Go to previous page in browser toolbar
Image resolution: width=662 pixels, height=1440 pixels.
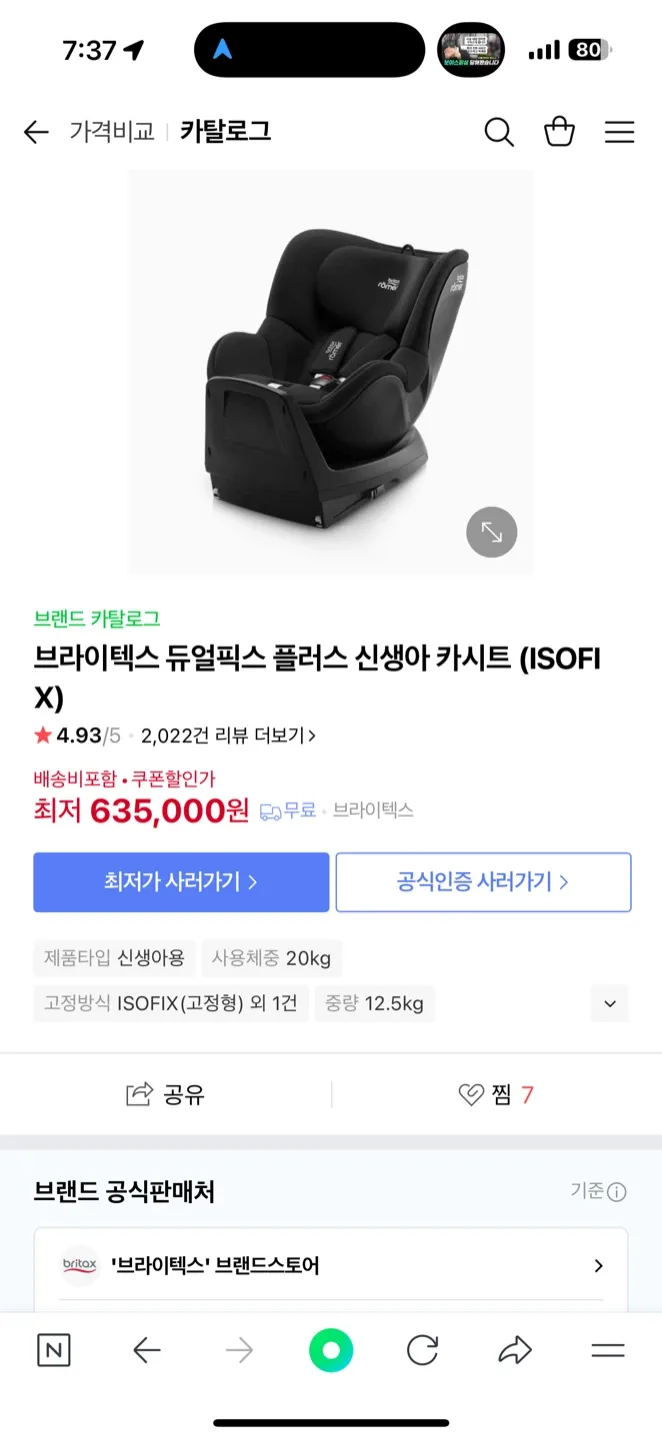click(x=146, y=1351)
